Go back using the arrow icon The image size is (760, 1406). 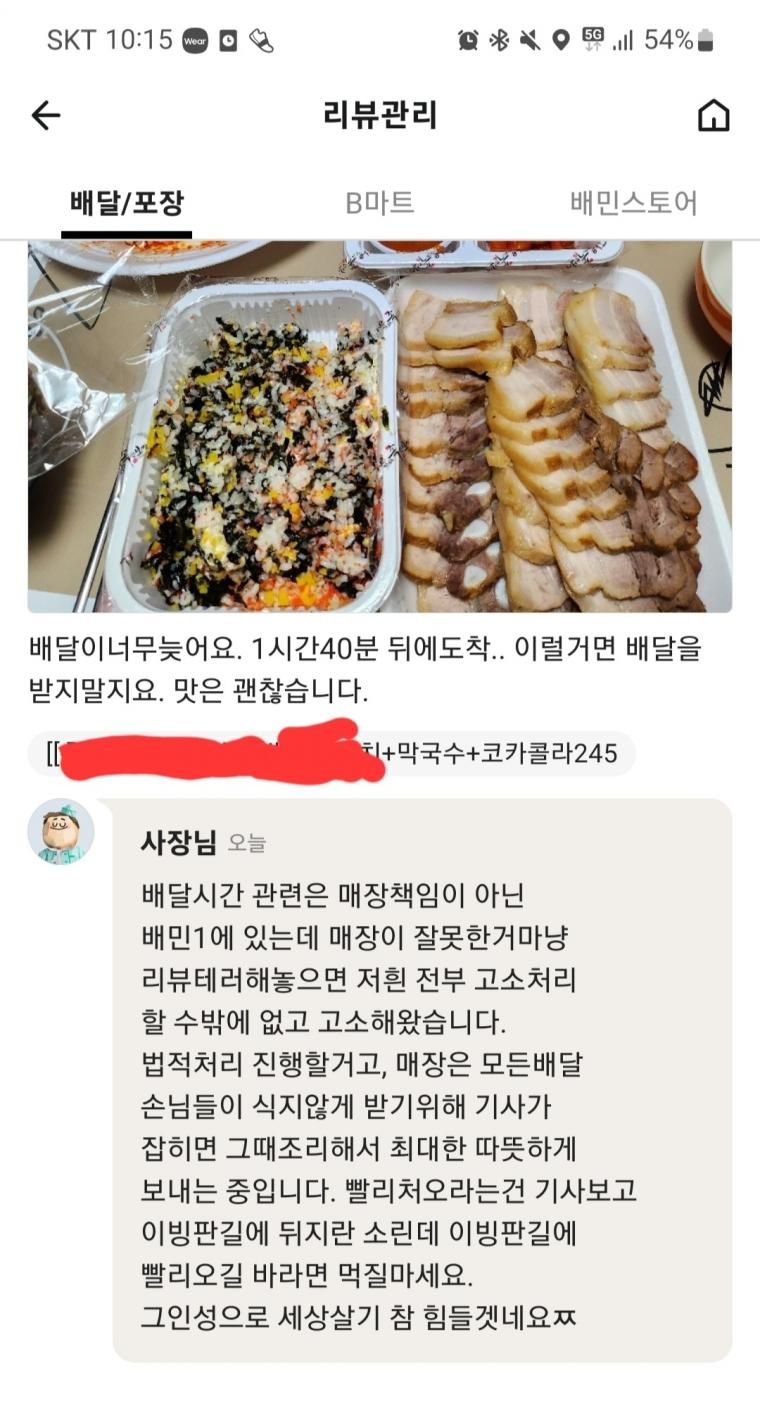pos(46,117)
